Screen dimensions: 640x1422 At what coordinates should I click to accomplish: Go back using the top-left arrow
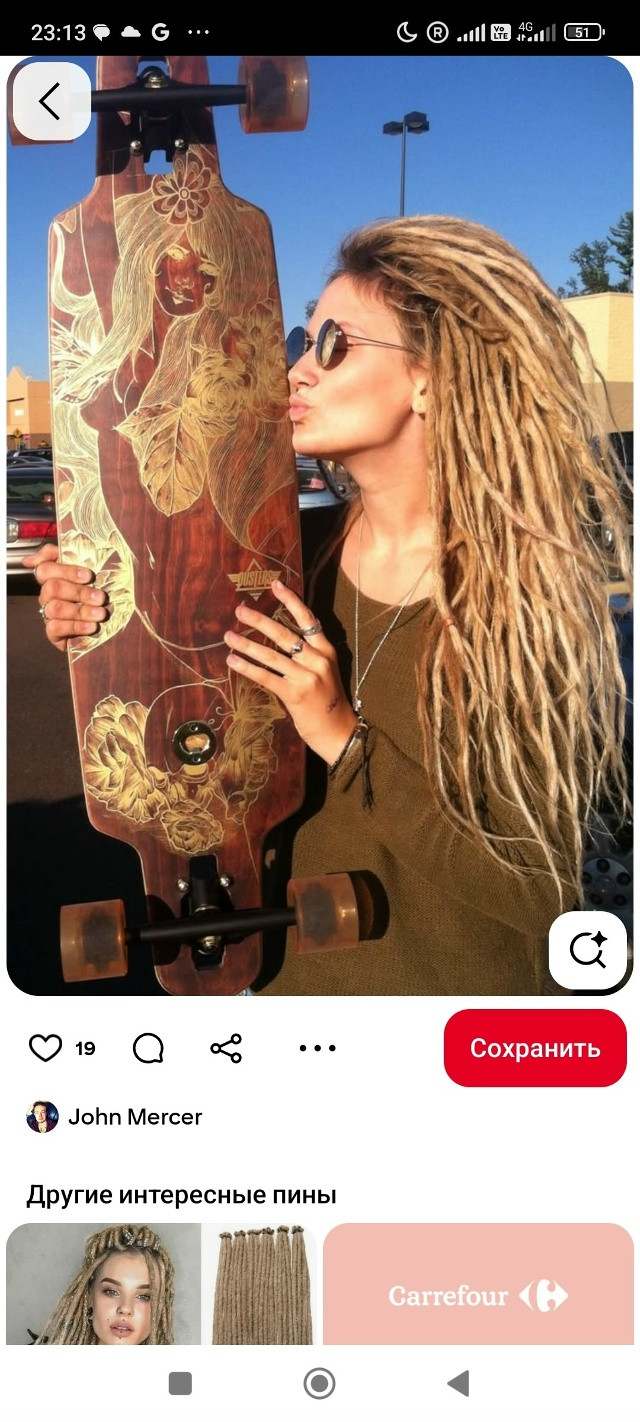click(x=51, y=101)
